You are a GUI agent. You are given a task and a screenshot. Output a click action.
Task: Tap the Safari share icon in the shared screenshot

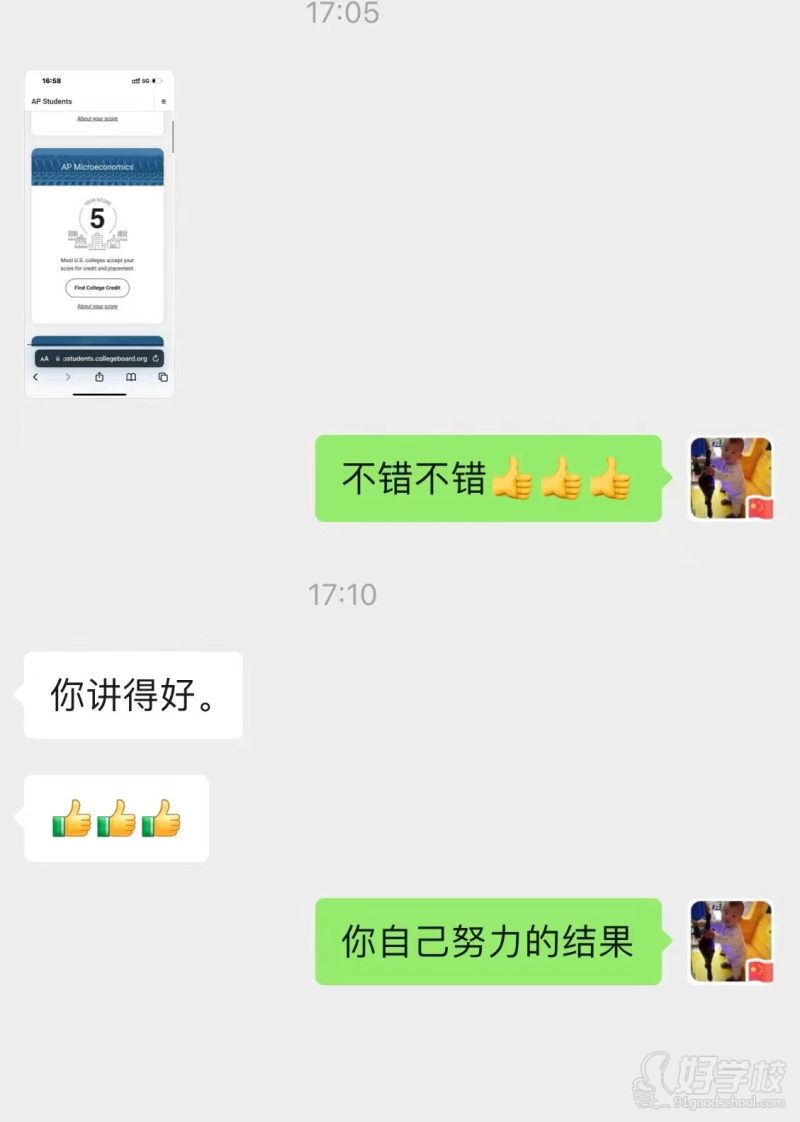[100, 377]
